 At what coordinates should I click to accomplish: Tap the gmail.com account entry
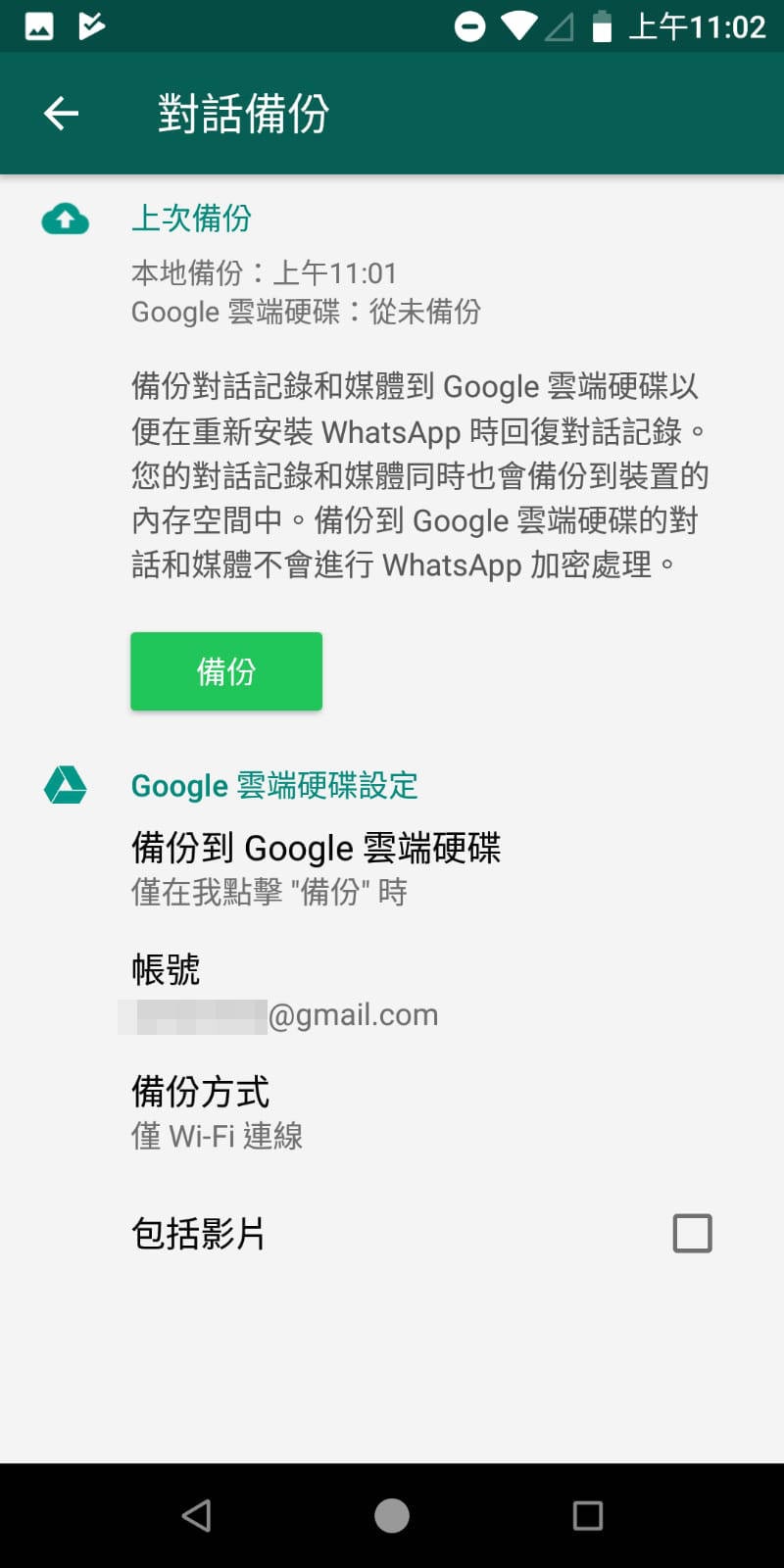pos(284,1014)
